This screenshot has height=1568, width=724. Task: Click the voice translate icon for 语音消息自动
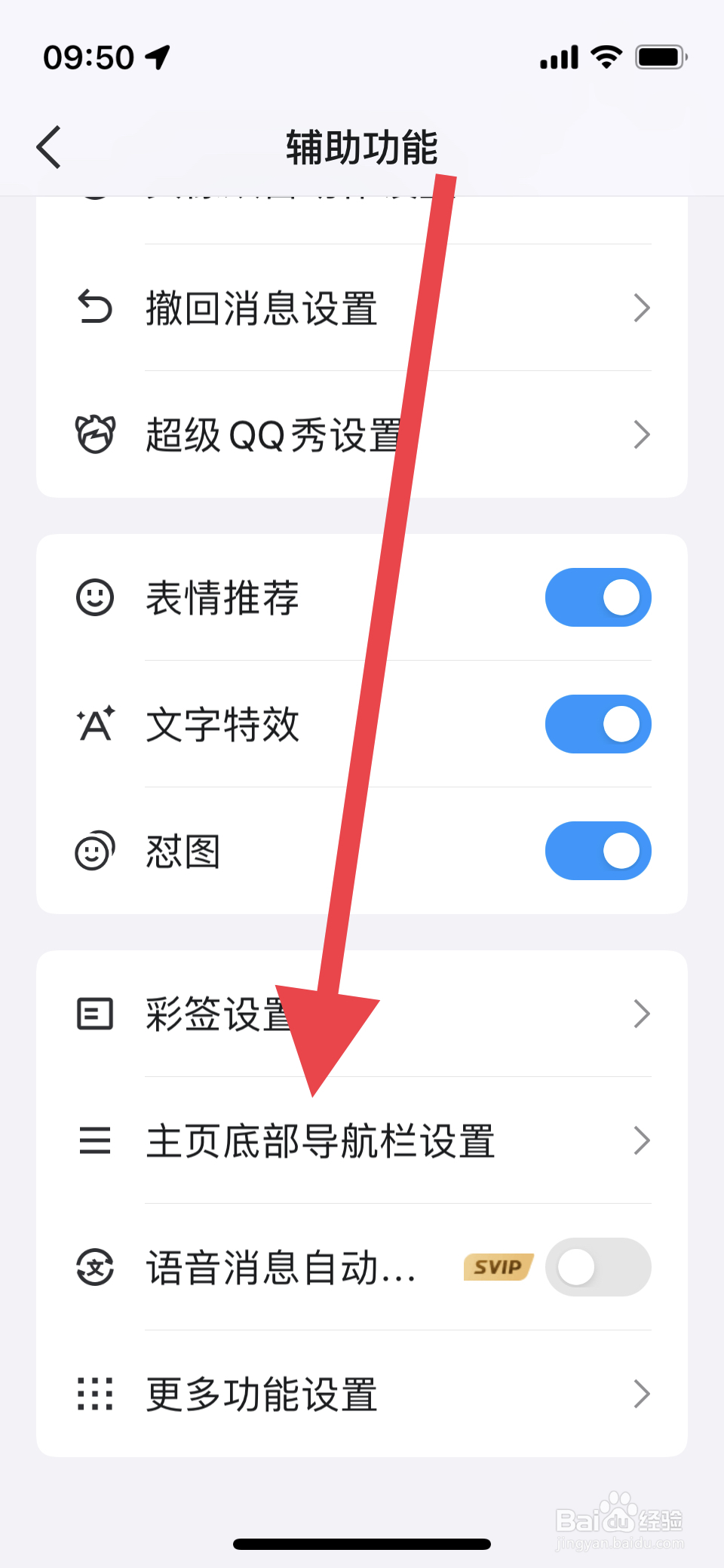94,1268
